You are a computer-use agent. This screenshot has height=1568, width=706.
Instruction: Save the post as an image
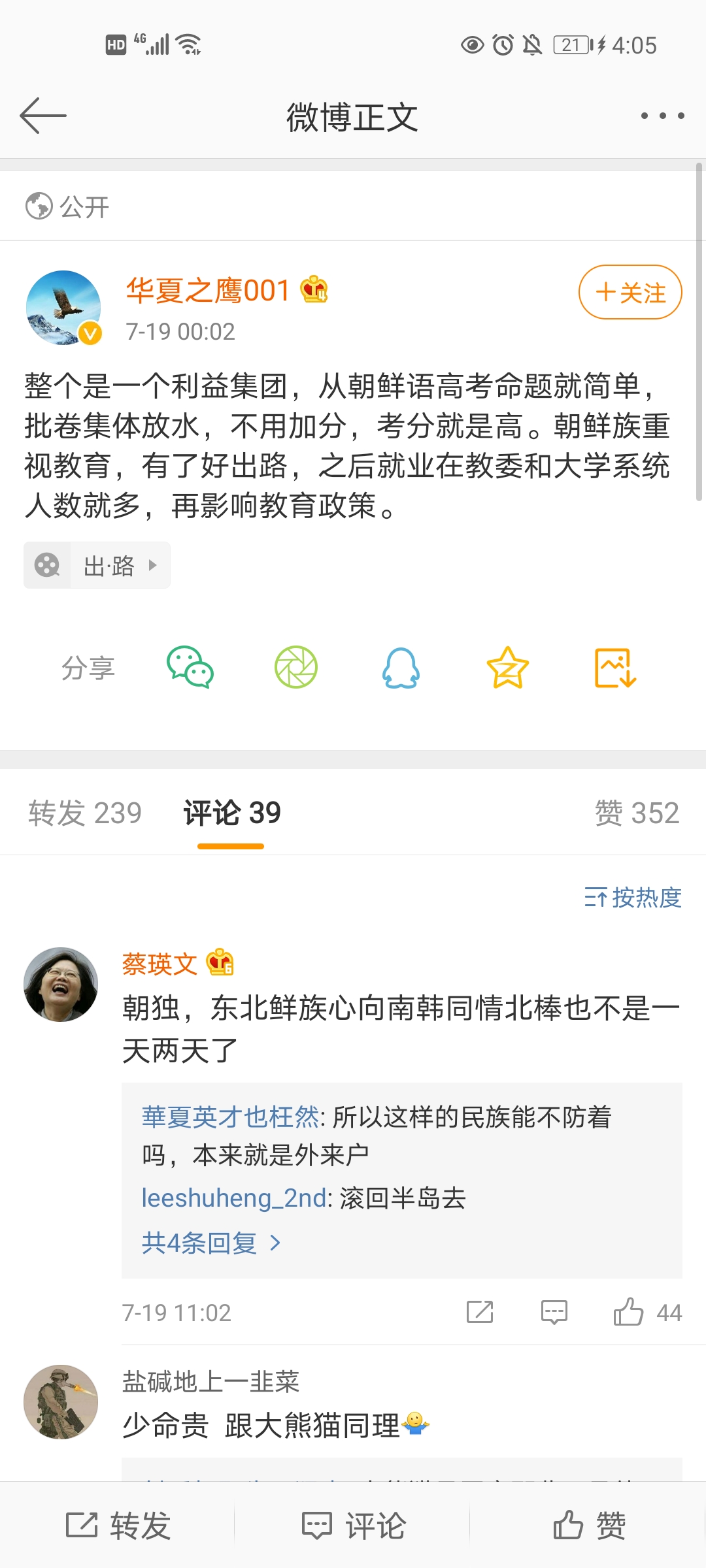pos(614,668)
